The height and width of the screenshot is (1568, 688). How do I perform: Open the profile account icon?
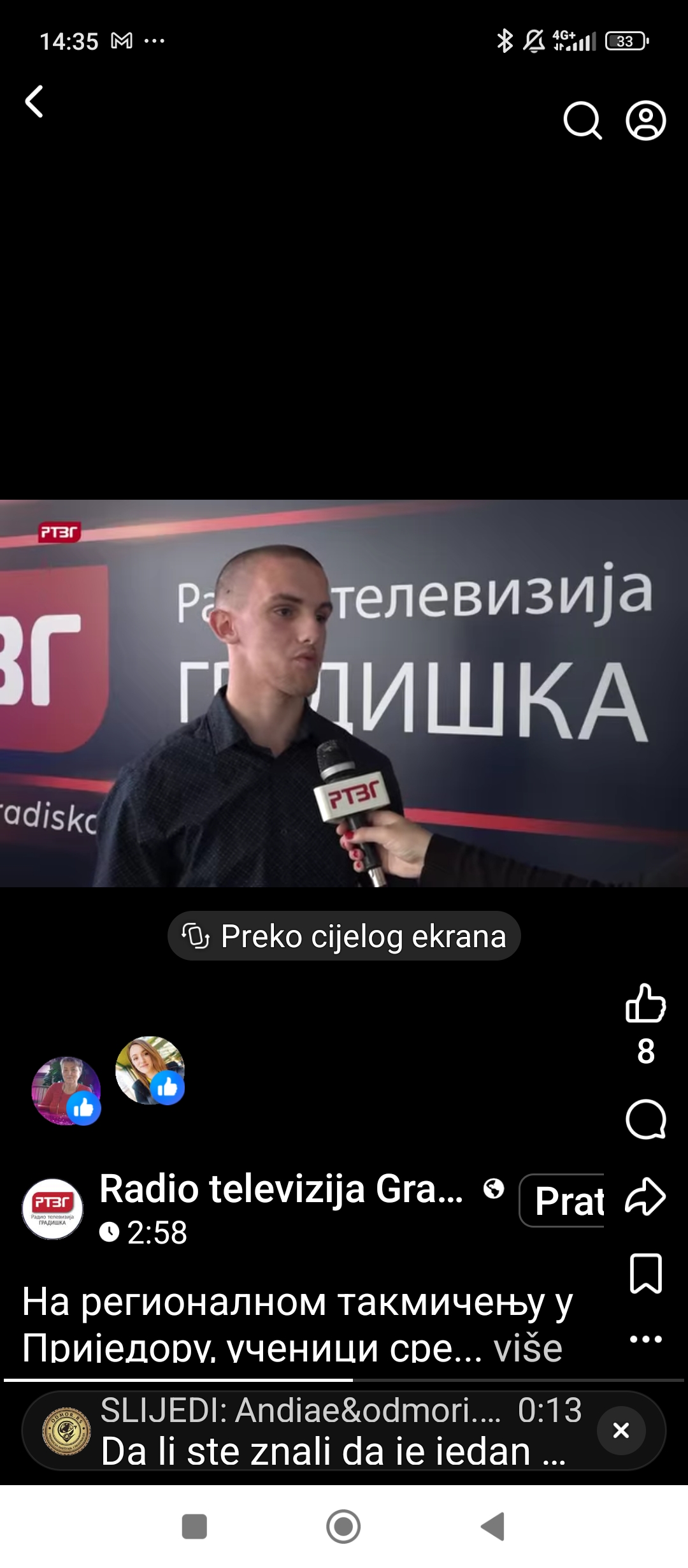(x=645, y=120)
